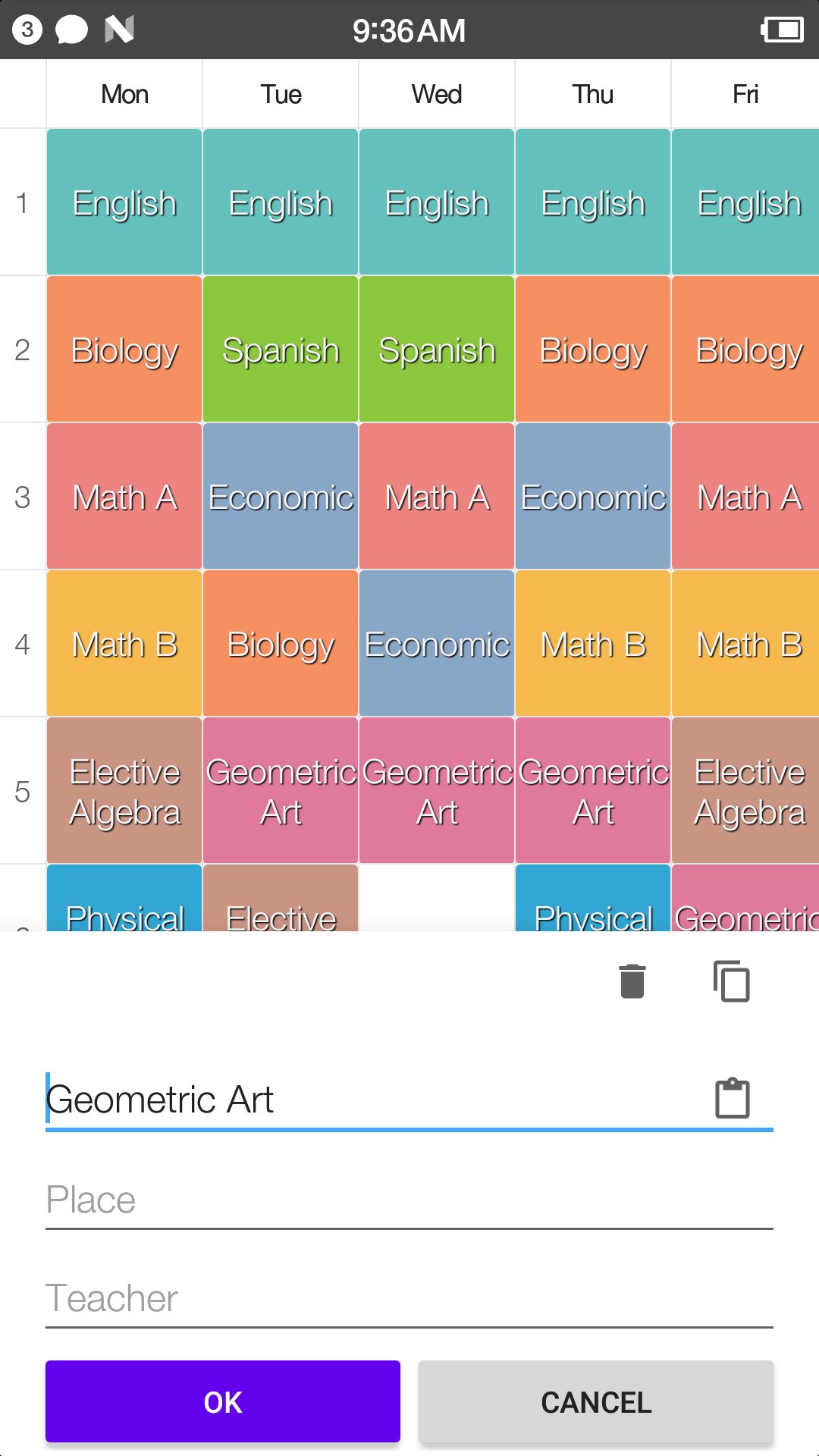
Task: Open Tuesday period 2 Spanish cell
Action: pos(281,350)
